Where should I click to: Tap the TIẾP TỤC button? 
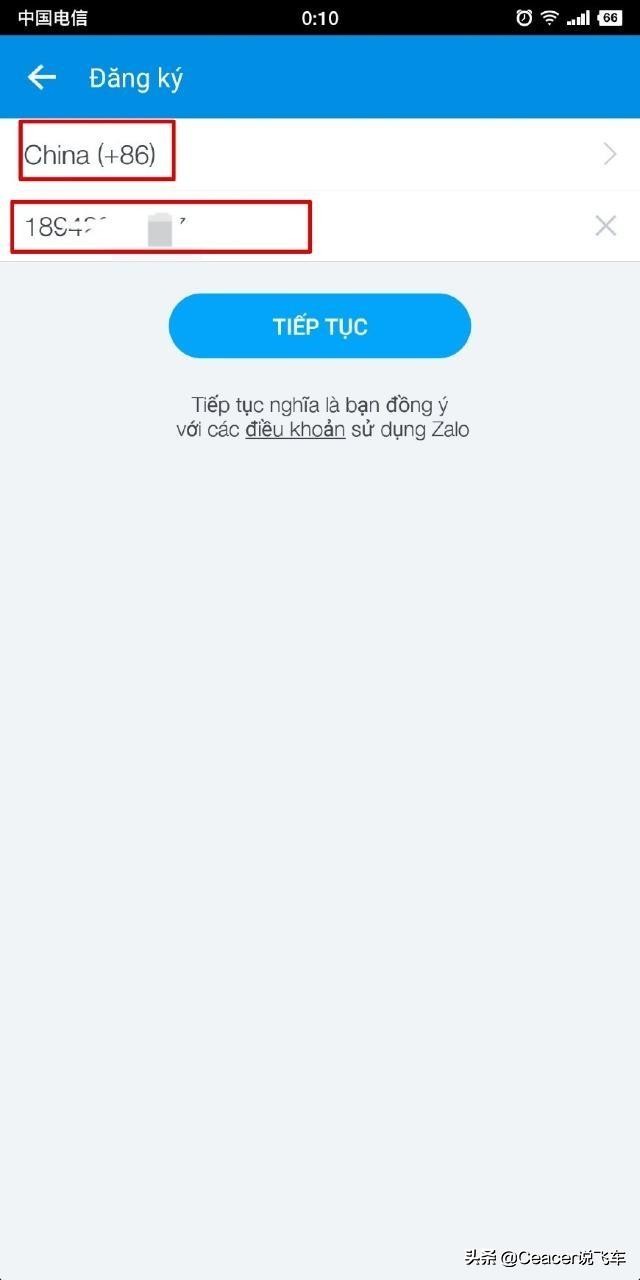(x=320, y=326)
